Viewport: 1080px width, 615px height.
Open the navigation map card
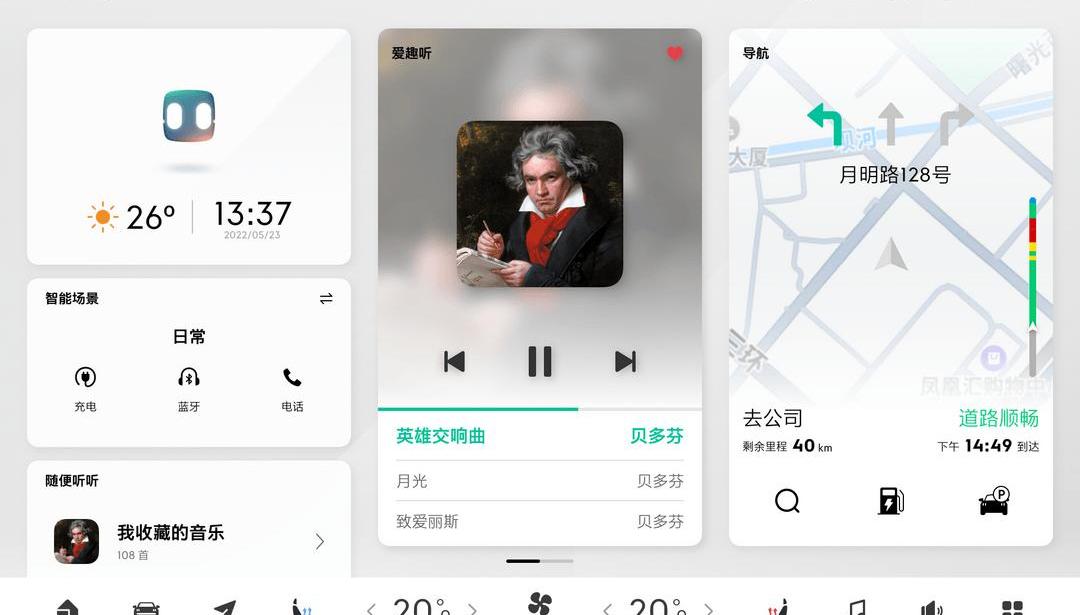(890, 250)
